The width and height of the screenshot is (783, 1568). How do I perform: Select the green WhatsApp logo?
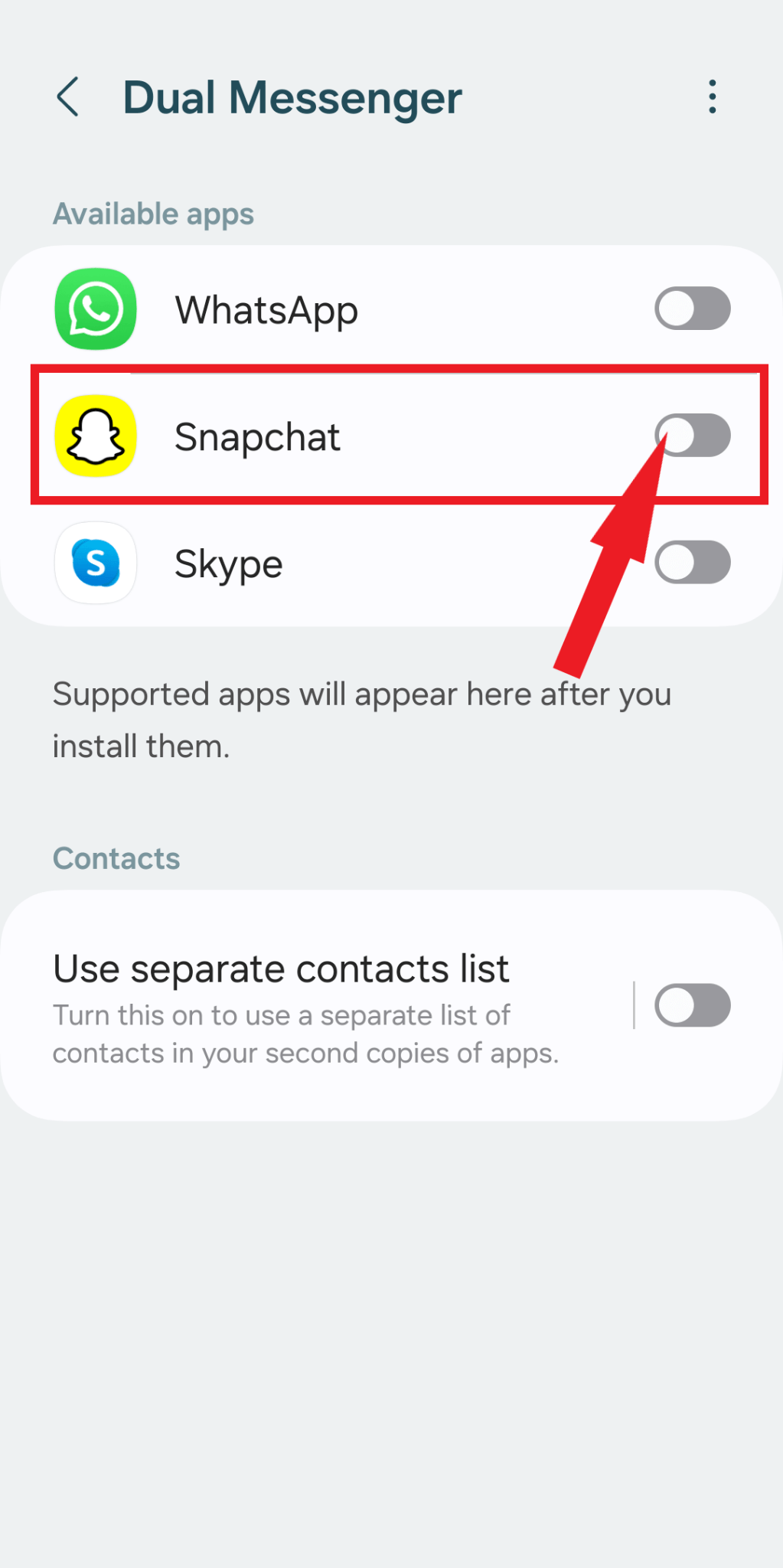pyautogui.click(x=94, y=309)
